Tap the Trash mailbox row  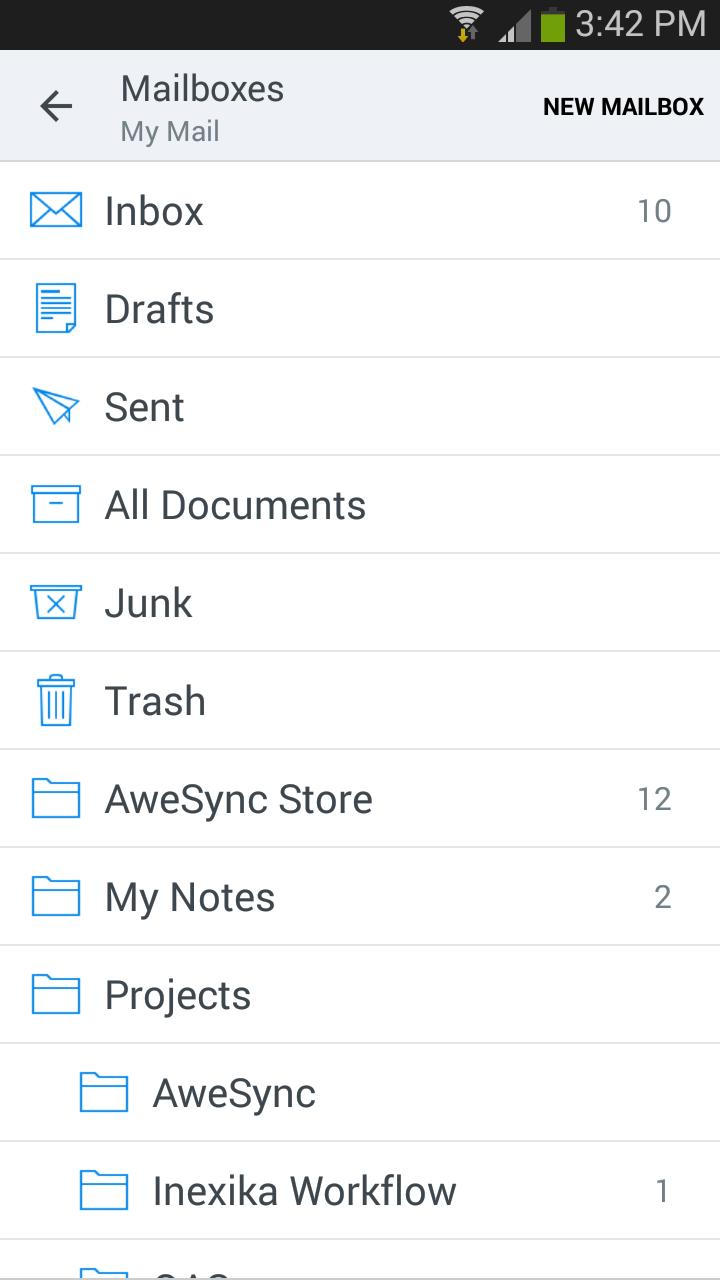(x=300, y=700)
